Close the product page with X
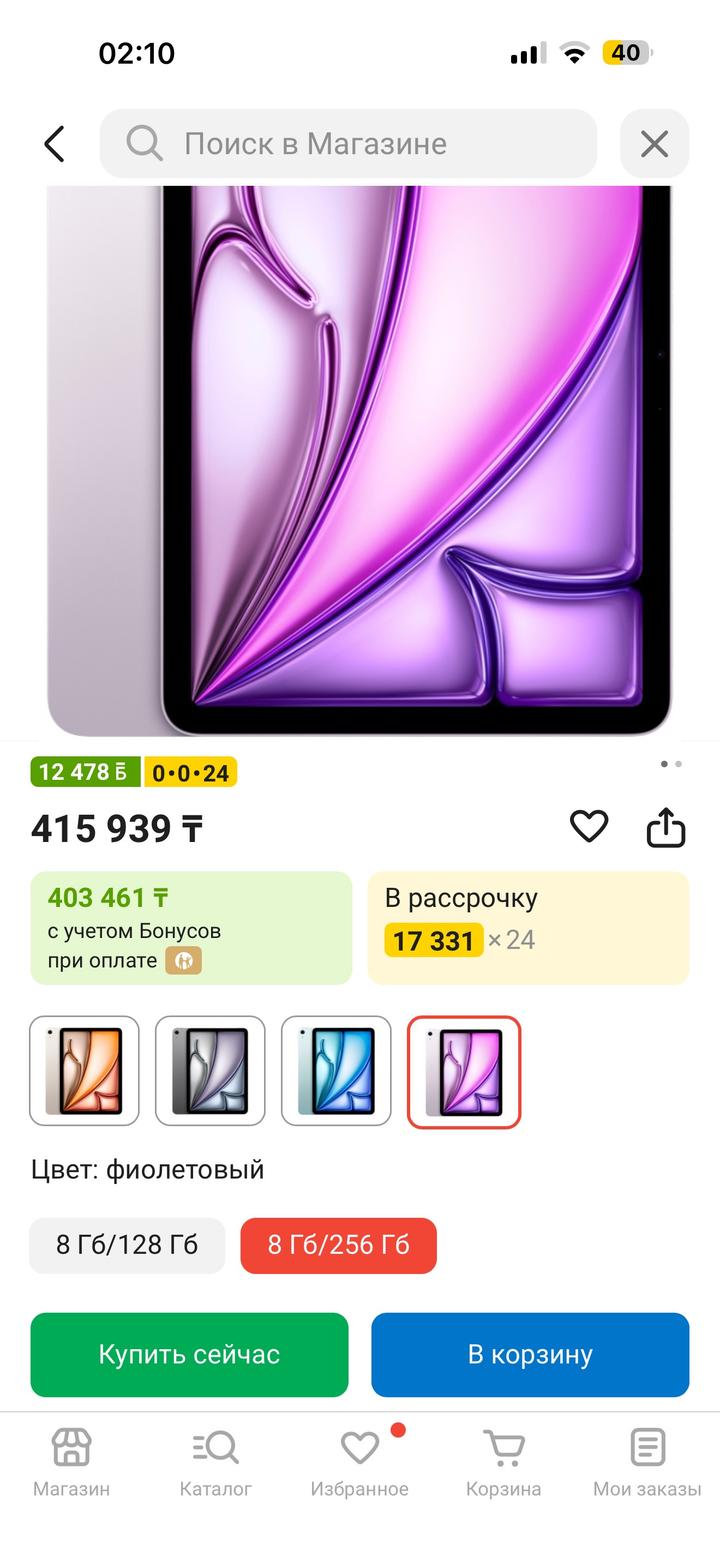720x1564 pixels. tap(654, 144)
